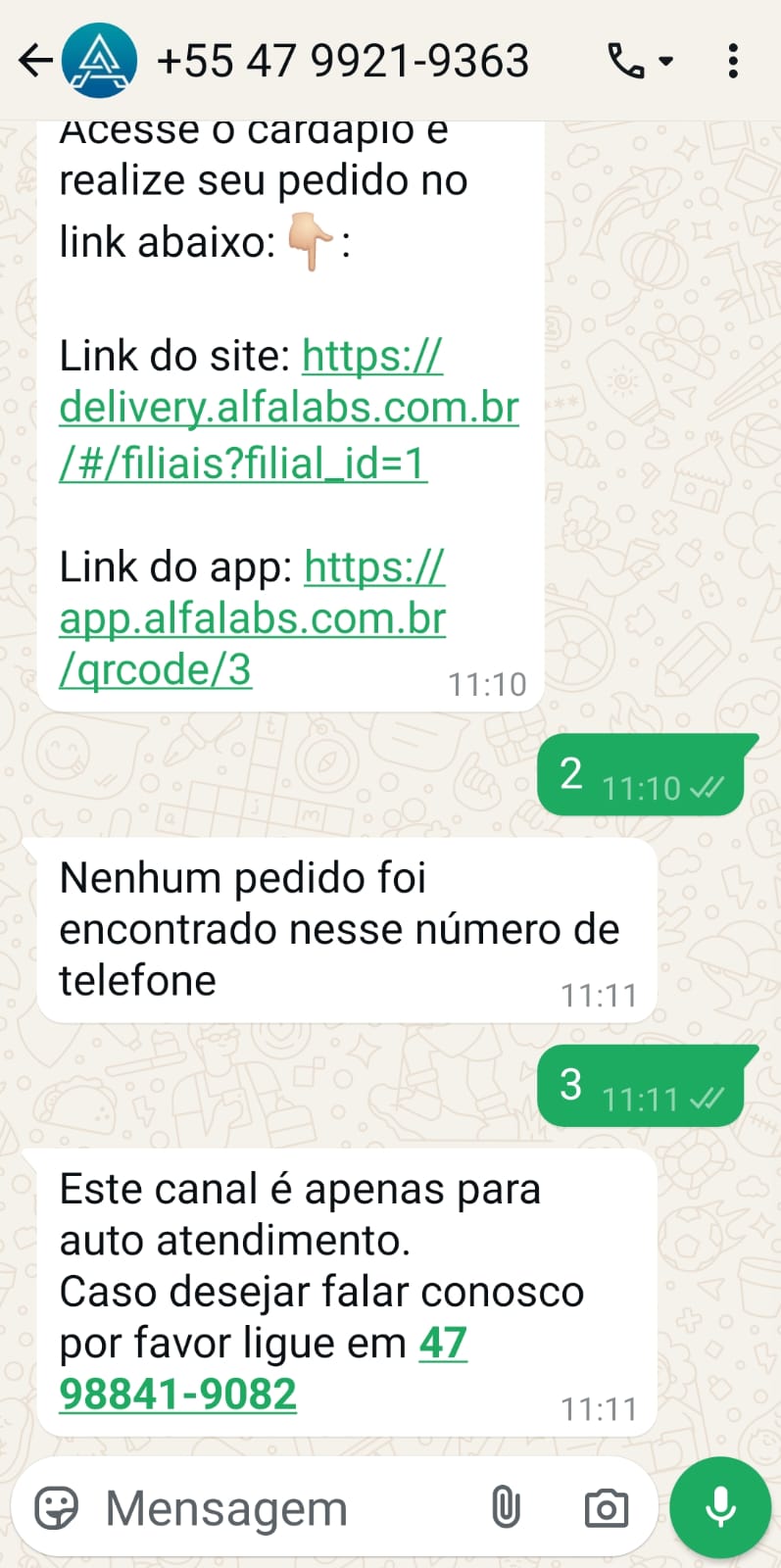The image size is (781, 1568).
Task: Open contact info for +55 47 9921-9363
Action: point(342,61)
